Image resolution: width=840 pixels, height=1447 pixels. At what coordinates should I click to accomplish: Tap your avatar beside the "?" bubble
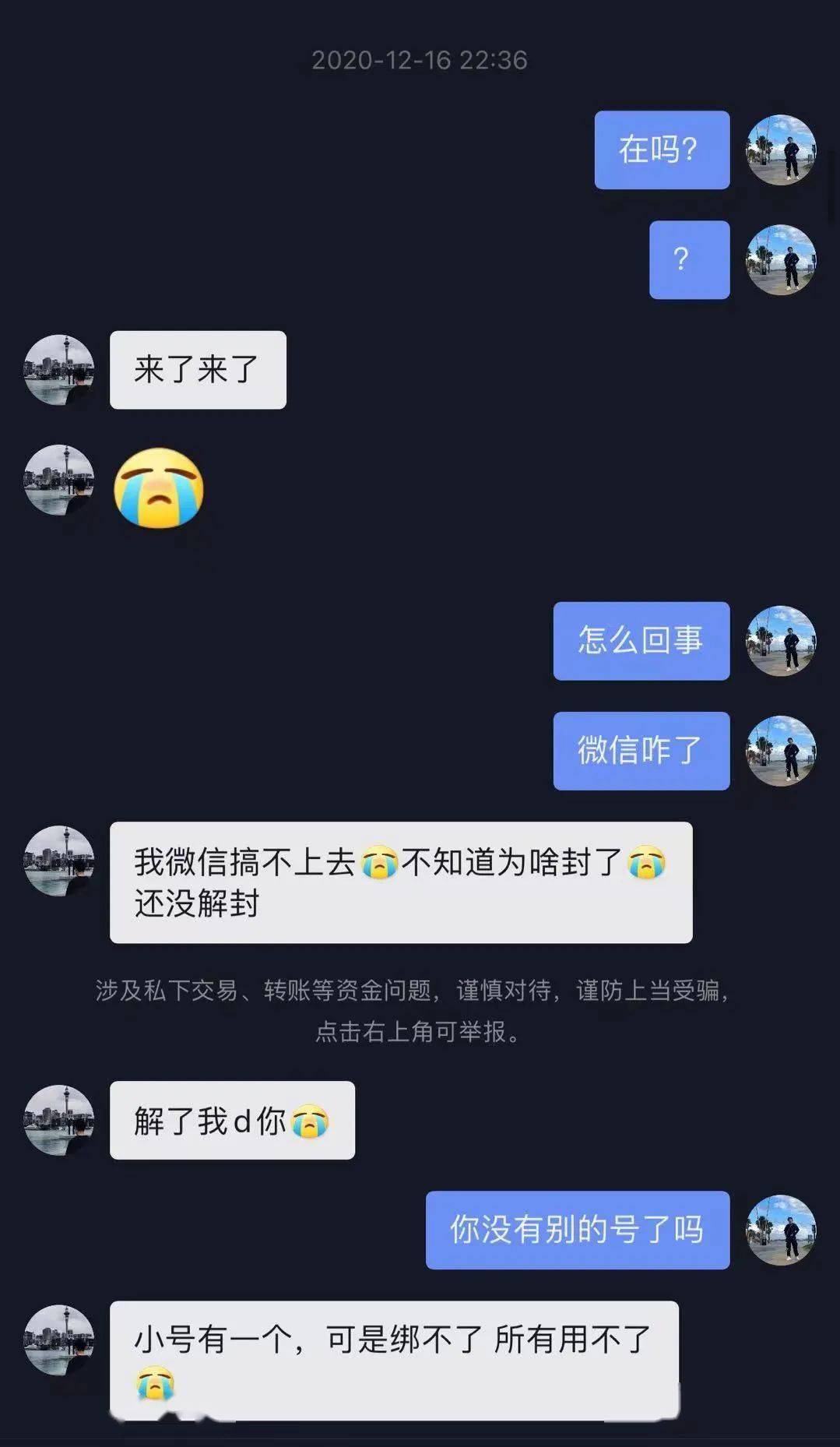782,260
